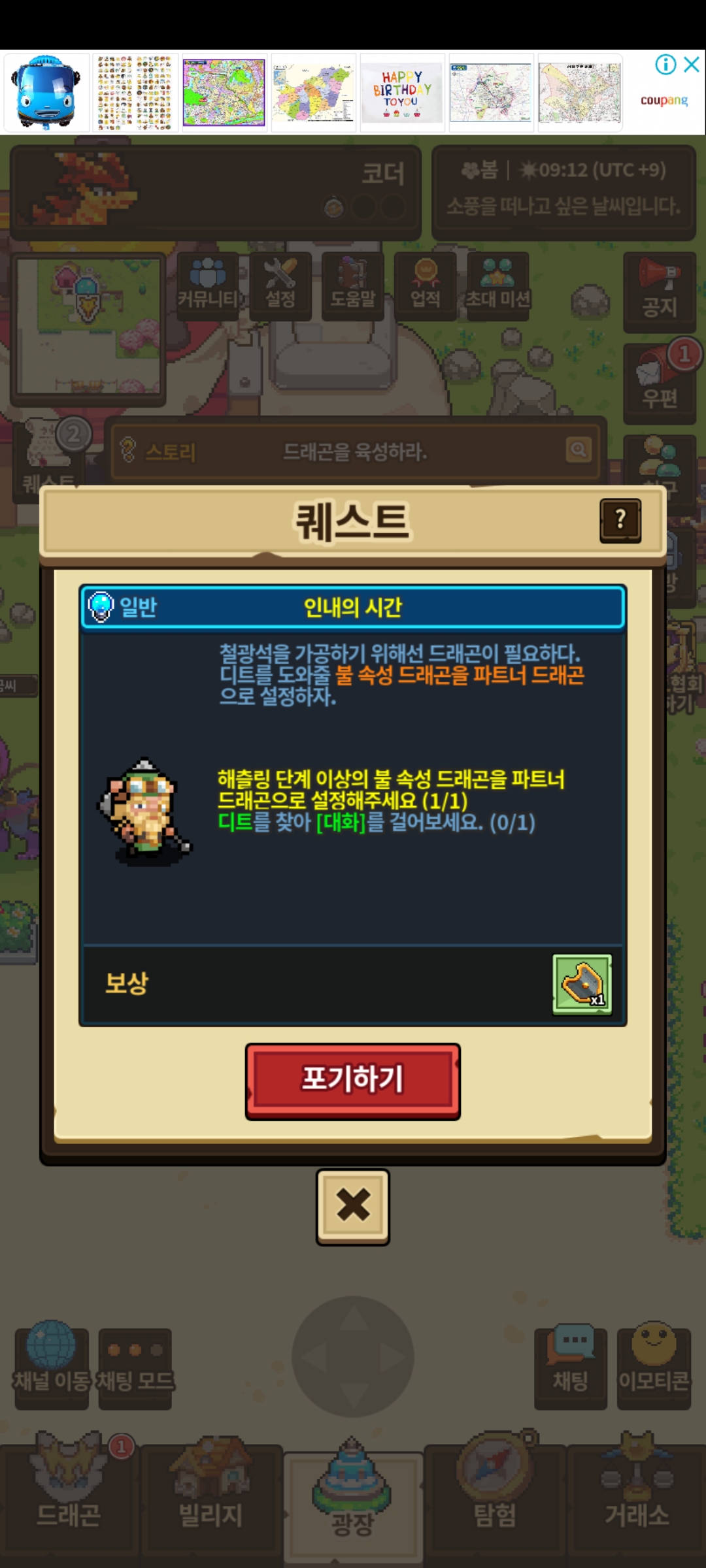The width and height of the screenshot is (706, 1568).
Task: Open the Happy Birthday ad item
Action: 402,93
